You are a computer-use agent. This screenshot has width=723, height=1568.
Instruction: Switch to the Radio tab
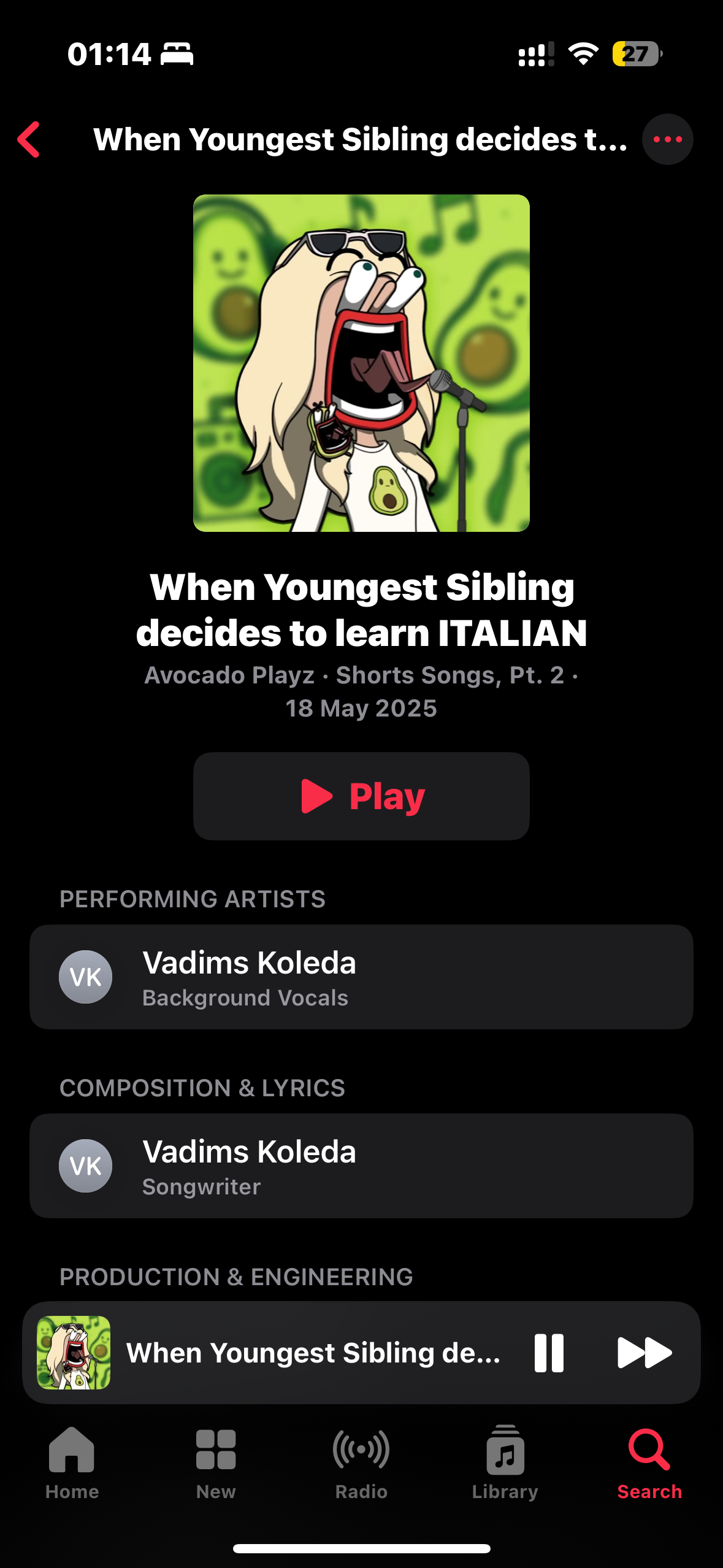click(x=361, y=1462)
